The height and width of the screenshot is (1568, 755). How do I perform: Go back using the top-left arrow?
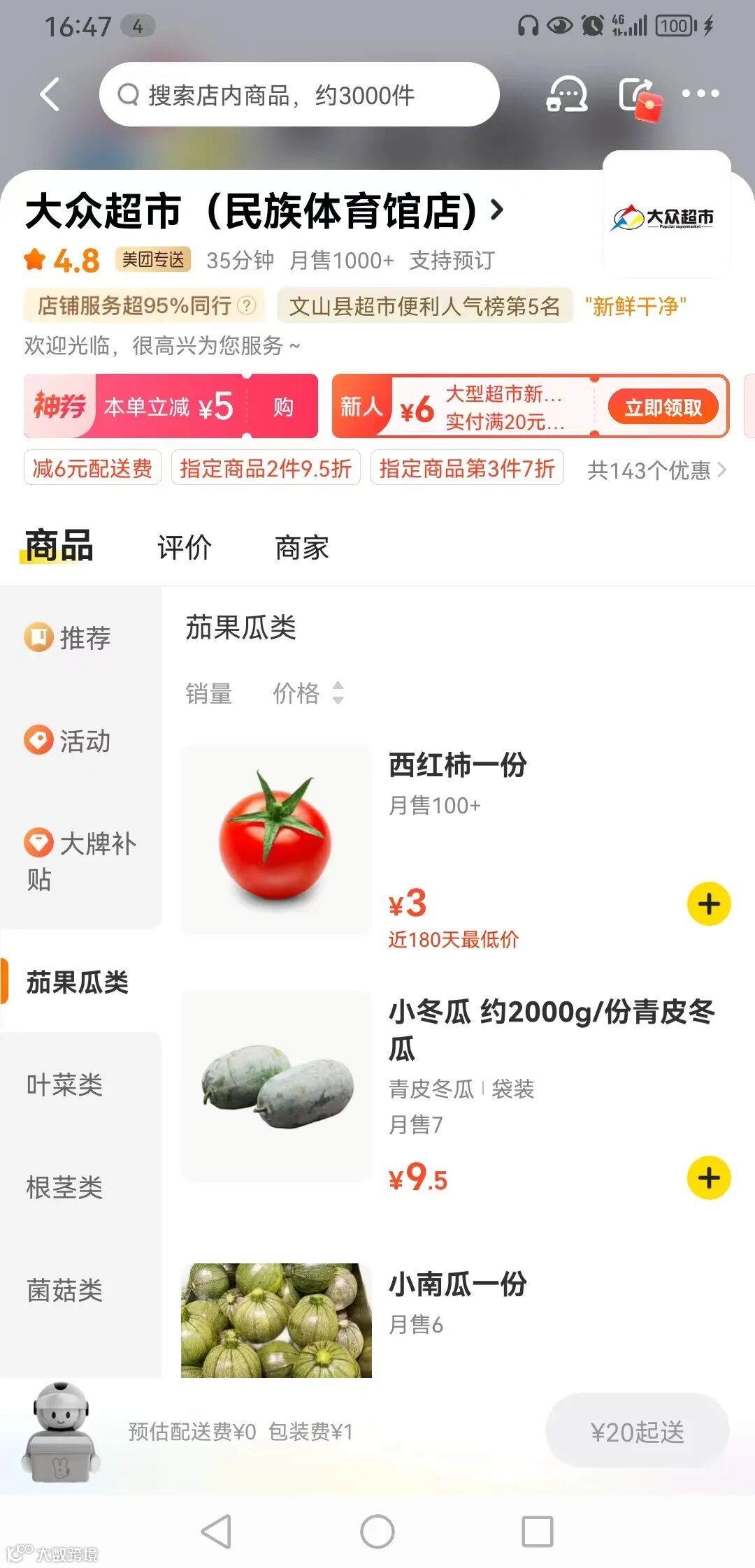pyautogui.click(x=50, y=94)
